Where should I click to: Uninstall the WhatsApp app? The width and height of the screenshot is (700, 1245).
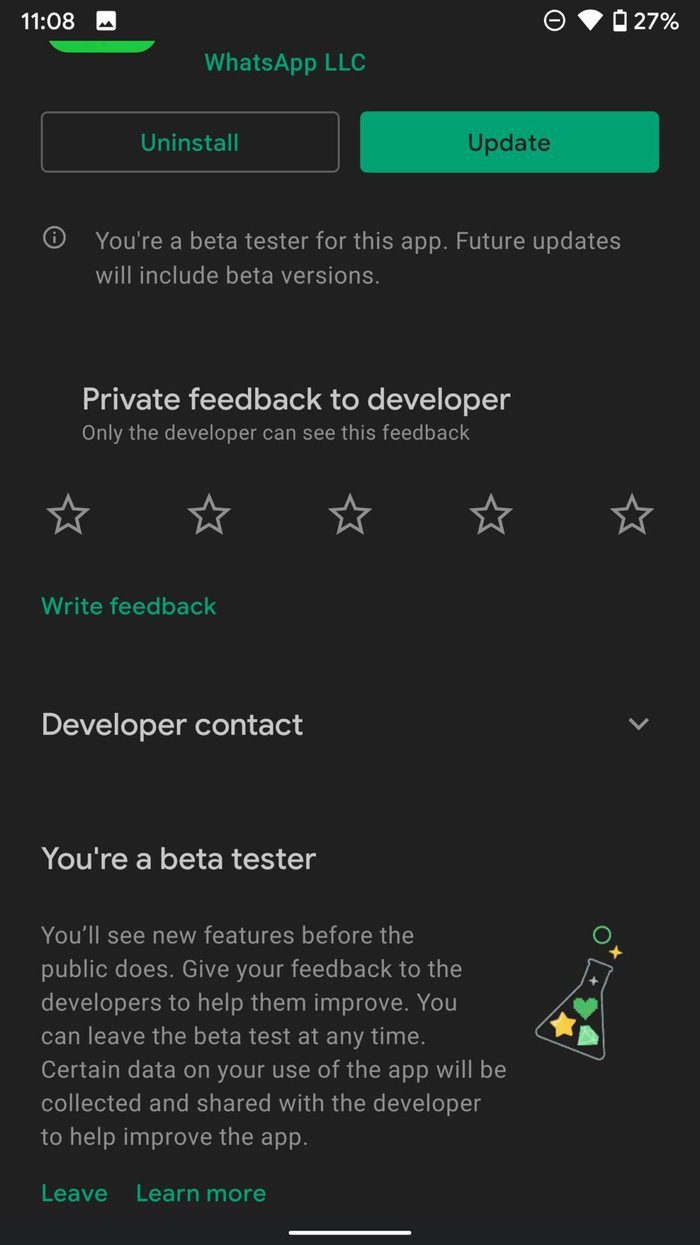pyautogui.click(x=190, y=142)
